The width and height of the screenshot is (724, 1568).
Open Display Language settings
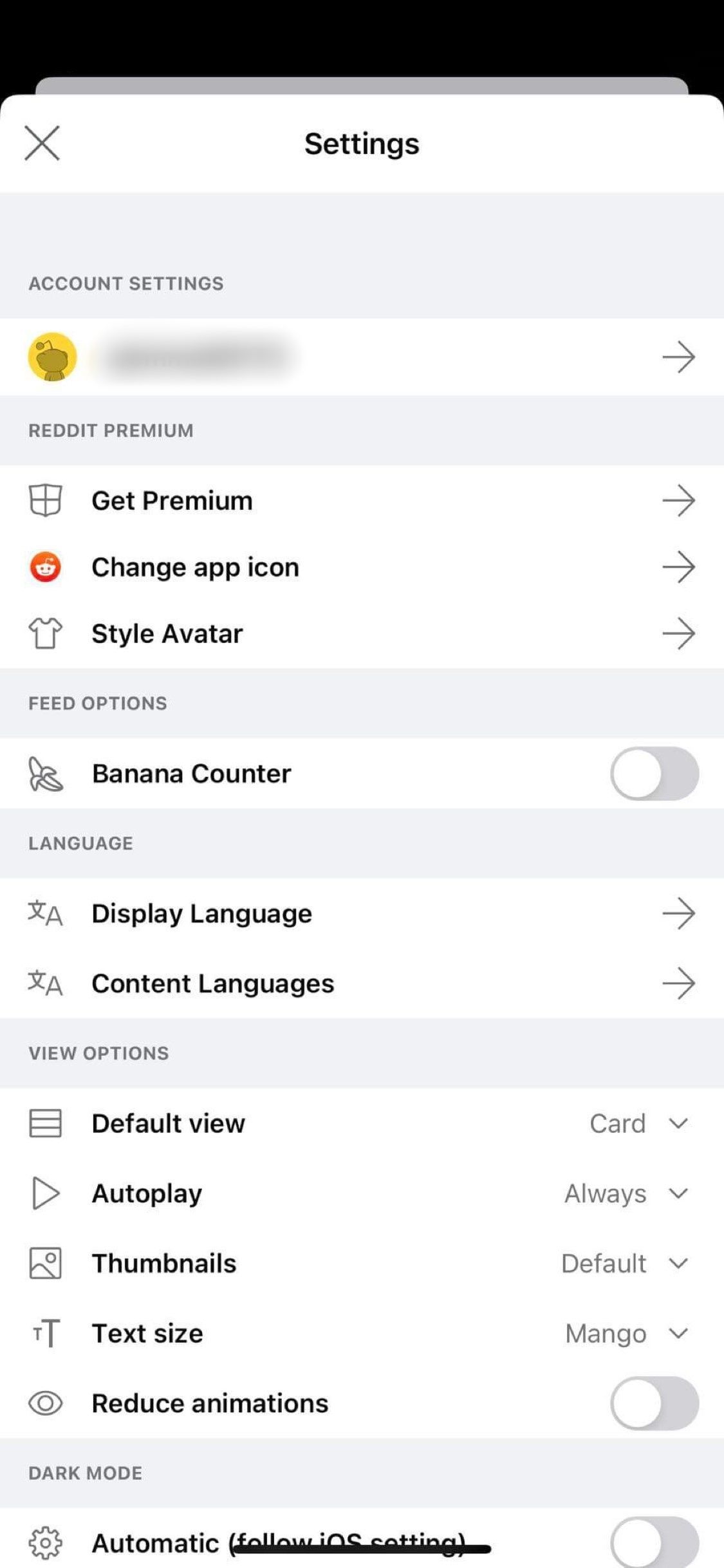[362, 913]
